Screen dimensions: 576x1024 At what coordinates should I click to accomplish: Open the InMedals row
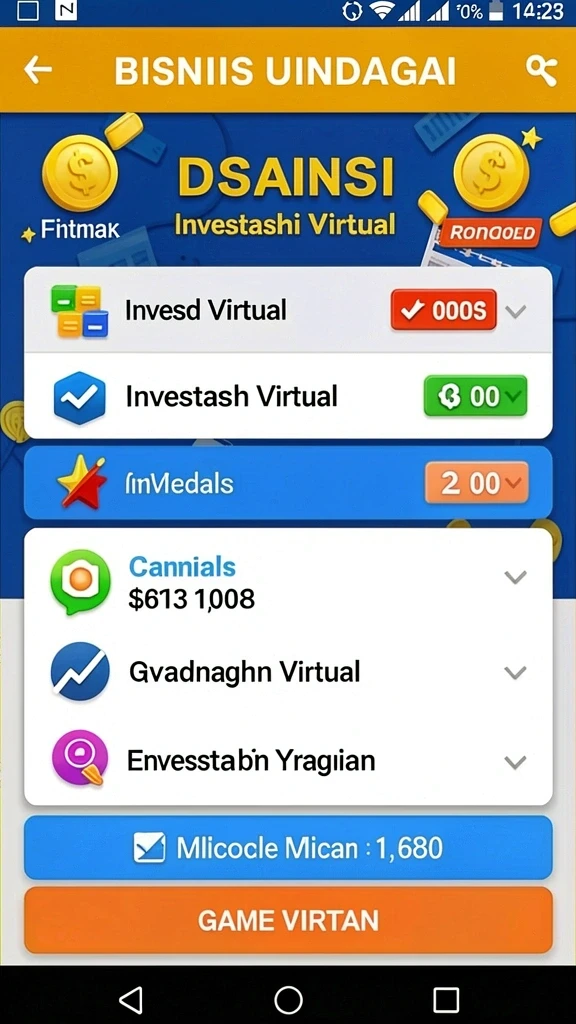(288, 483)
